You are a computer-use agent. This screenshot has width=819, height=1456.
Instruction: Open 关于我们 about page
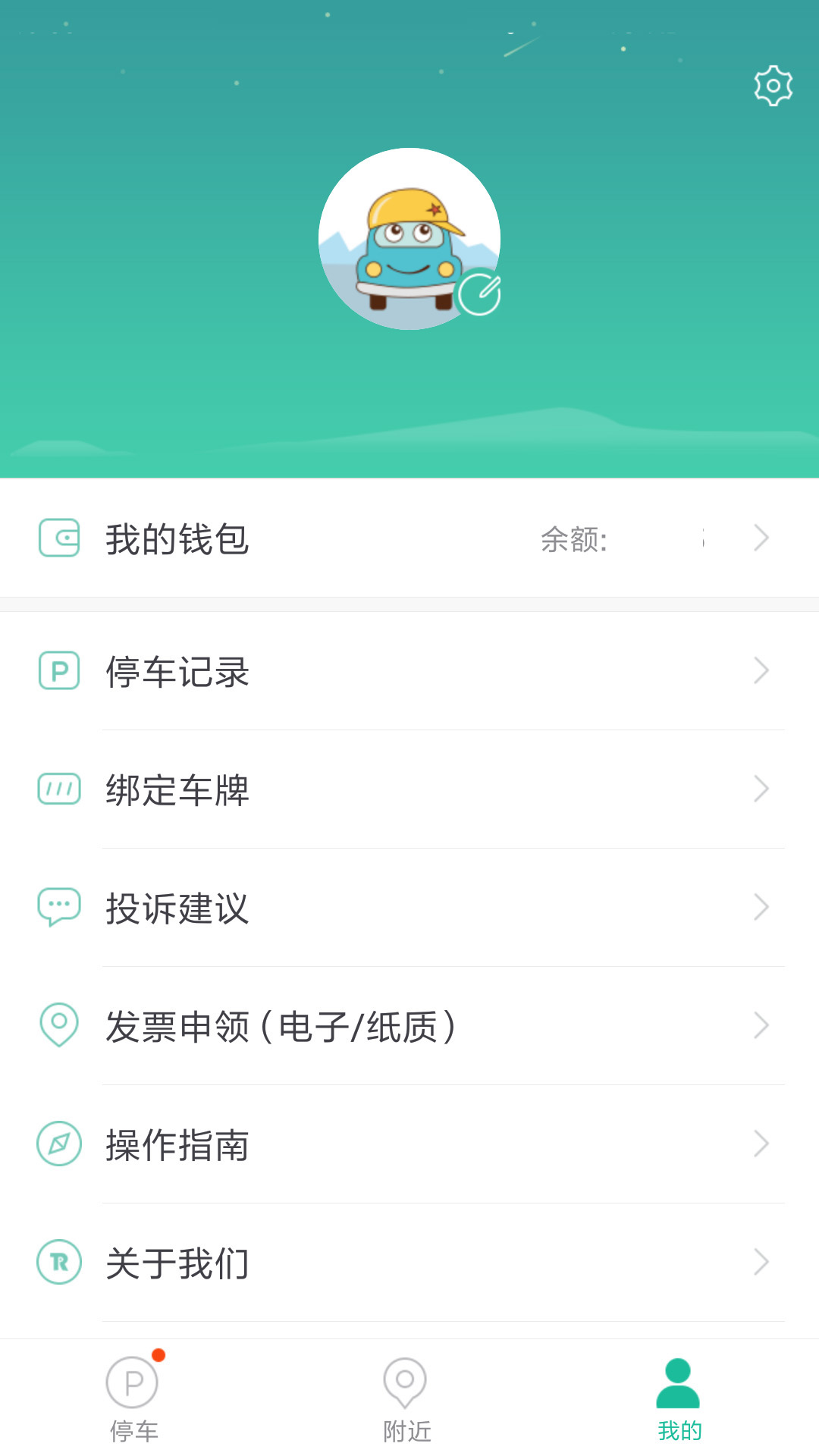pos(409,1263)
